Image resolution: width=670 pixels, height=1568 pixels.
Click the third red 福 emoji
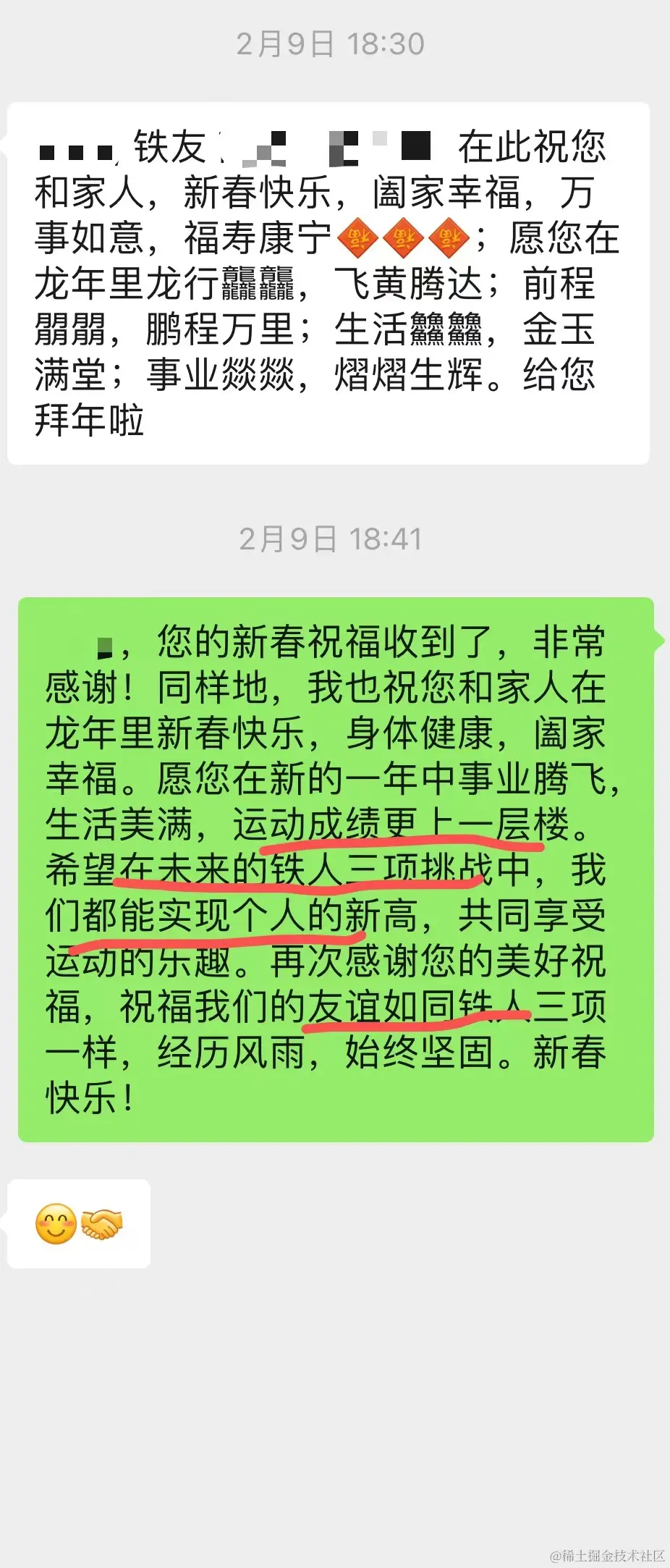(x=450, y=235)
